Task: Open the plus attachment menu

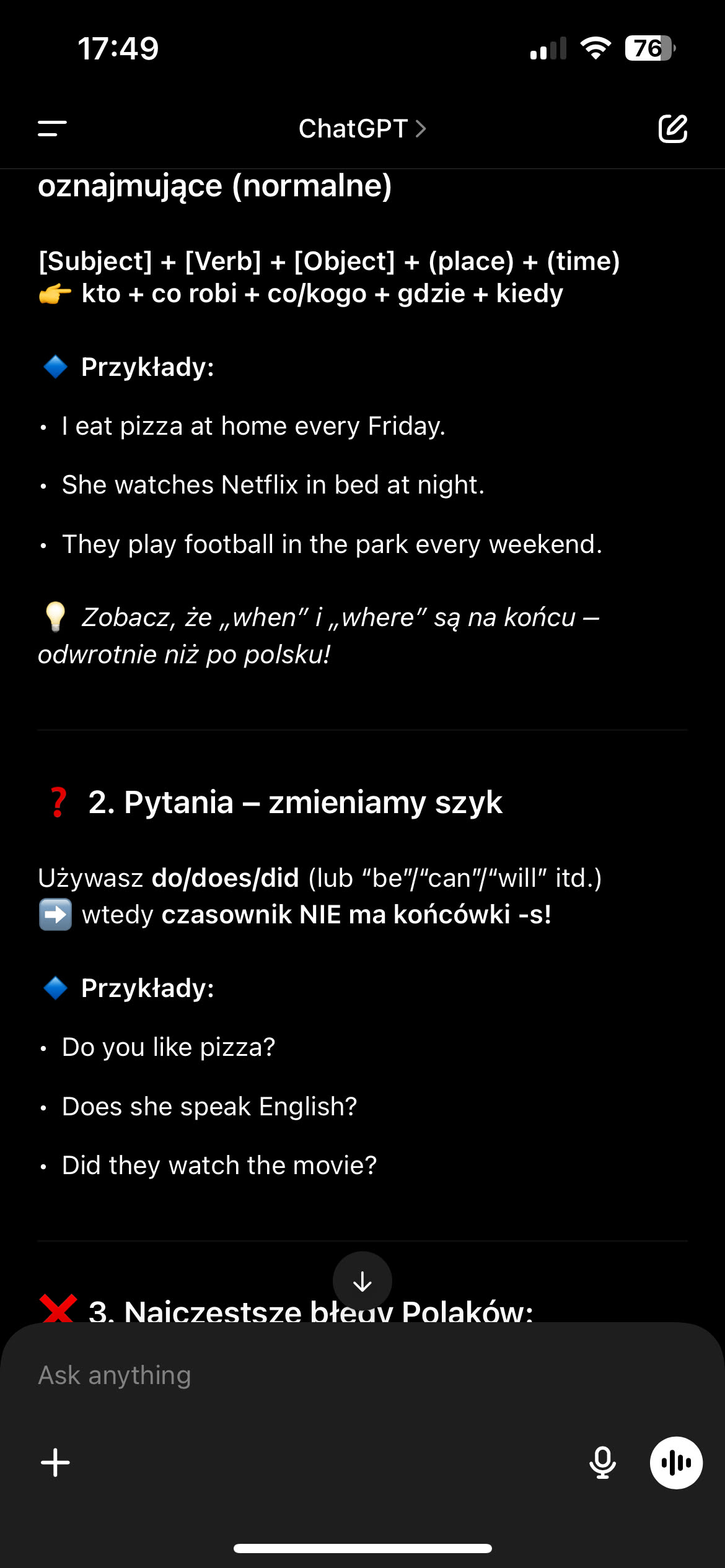Action: coord(55,1463)
